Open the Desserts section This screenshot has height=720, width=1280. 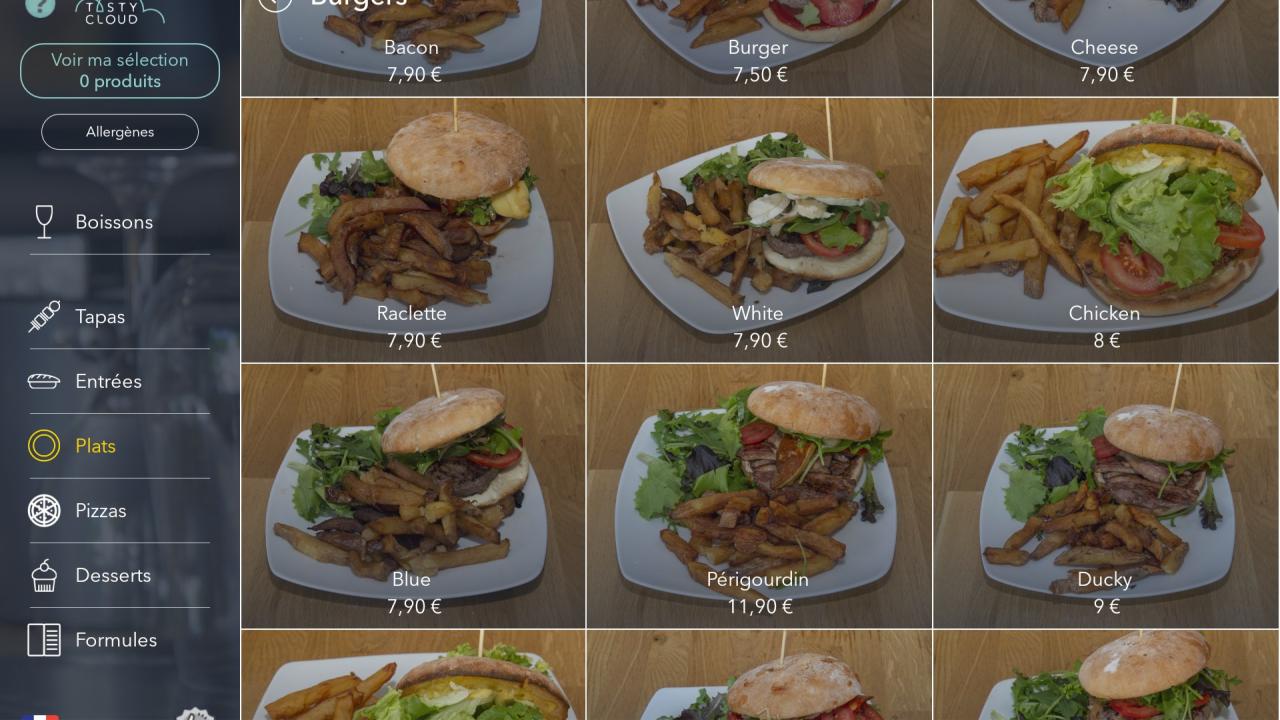112,576
